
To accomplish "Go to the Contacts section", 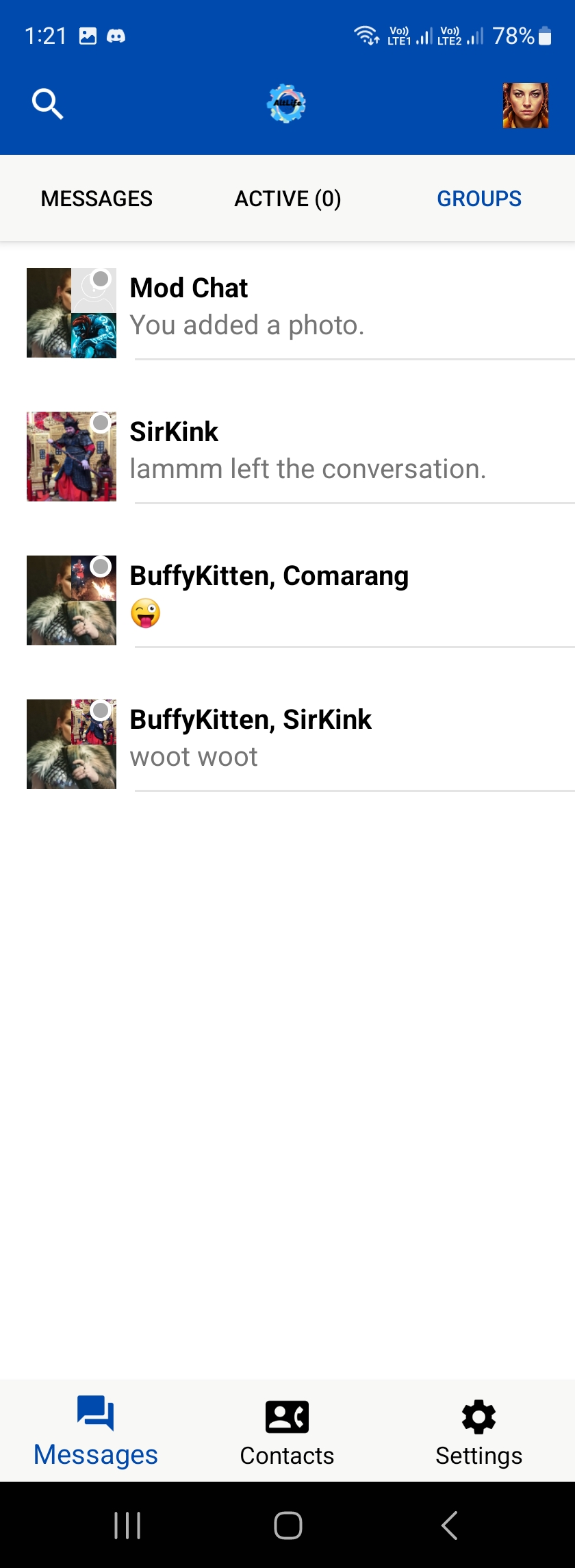I will [287, 1430].
